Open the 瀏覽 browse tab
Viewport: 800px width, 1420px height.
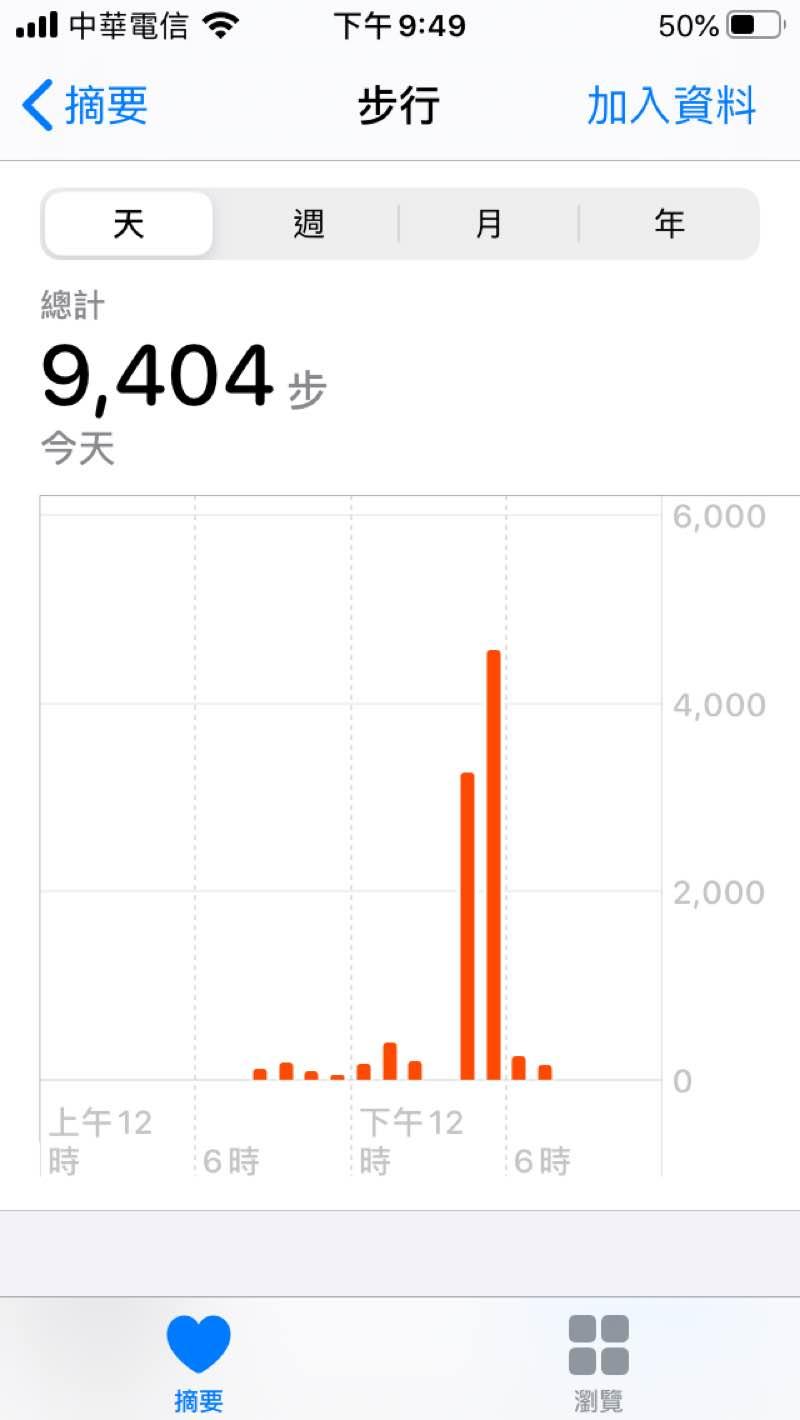(x=599, y=1361)
